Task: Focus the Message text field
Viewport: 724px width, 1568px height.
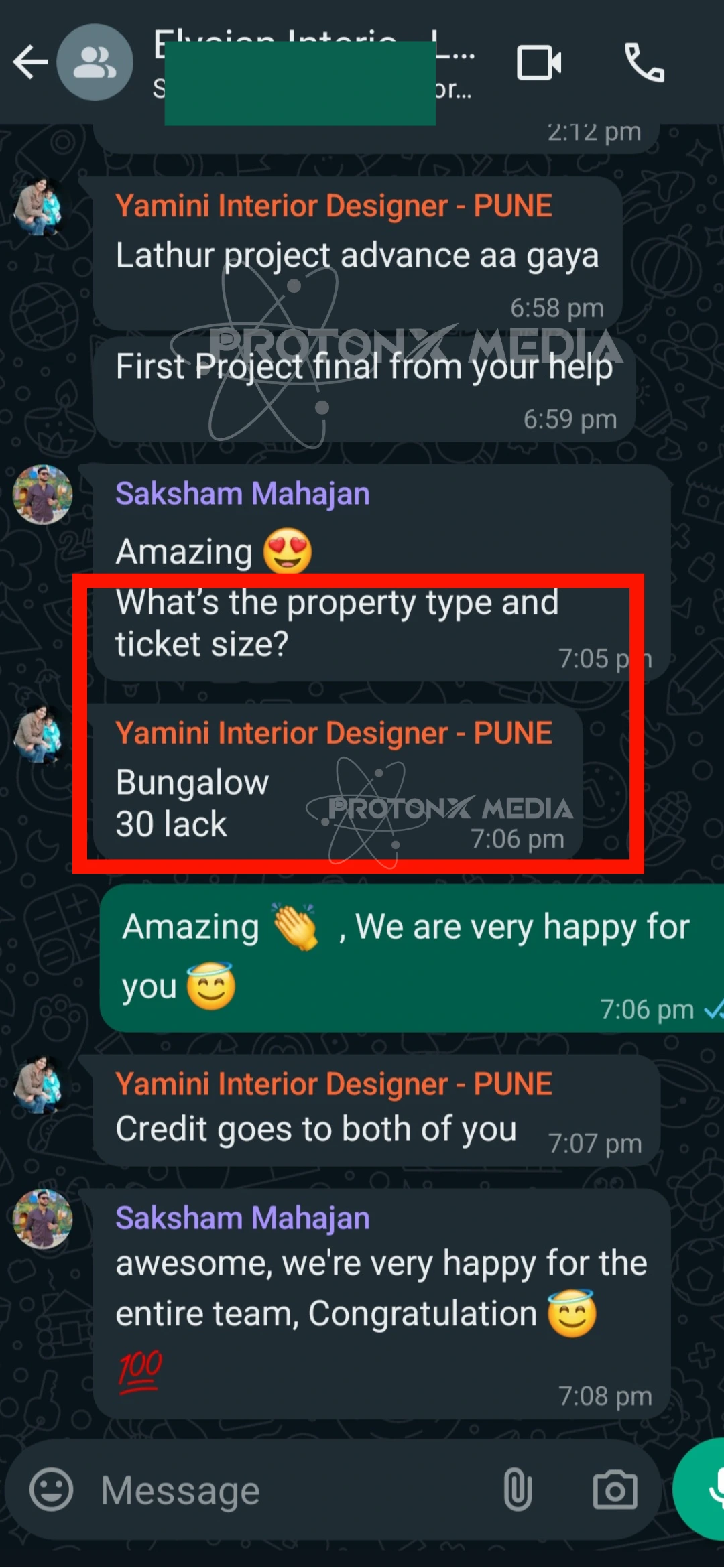Action: (288, 1491)
